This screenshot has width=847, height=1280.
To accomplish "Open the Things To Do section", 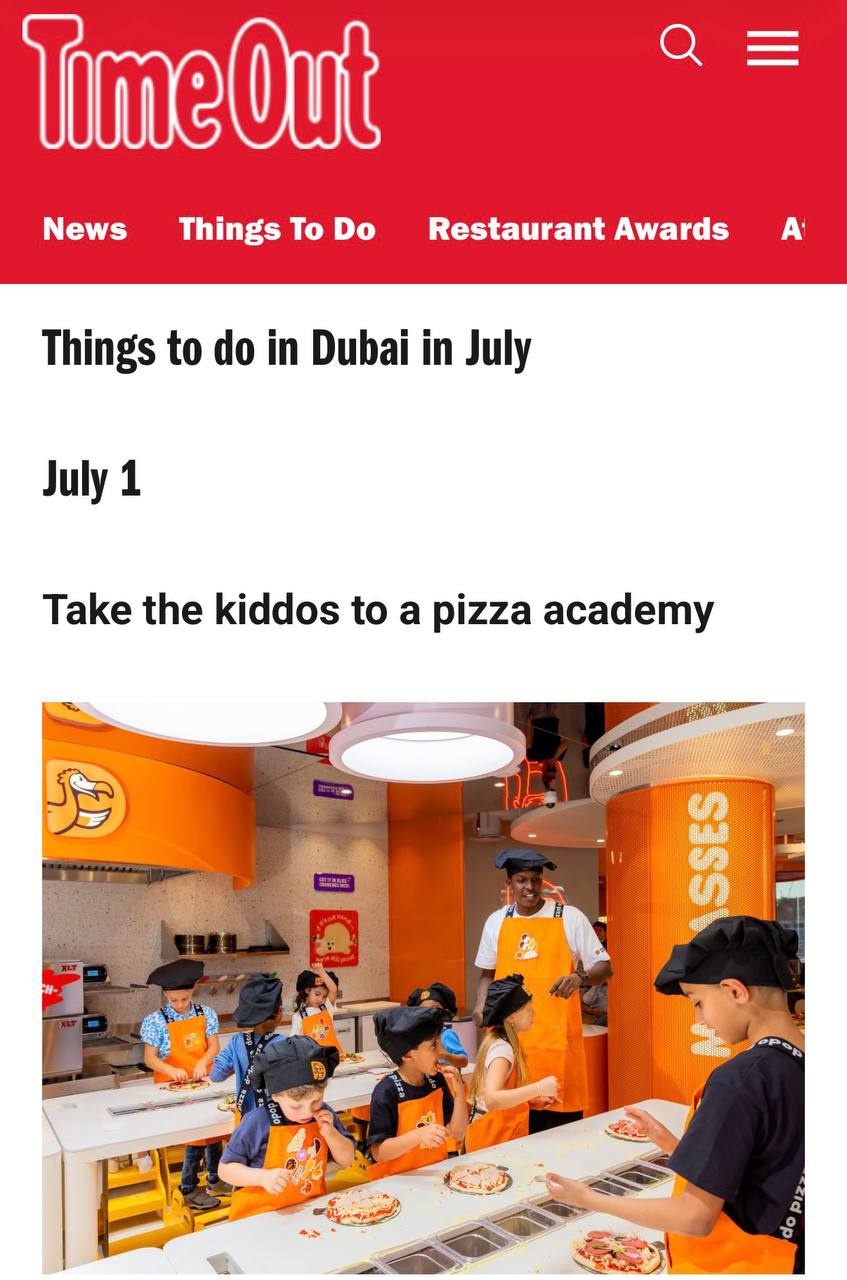I will coord(277,229).
